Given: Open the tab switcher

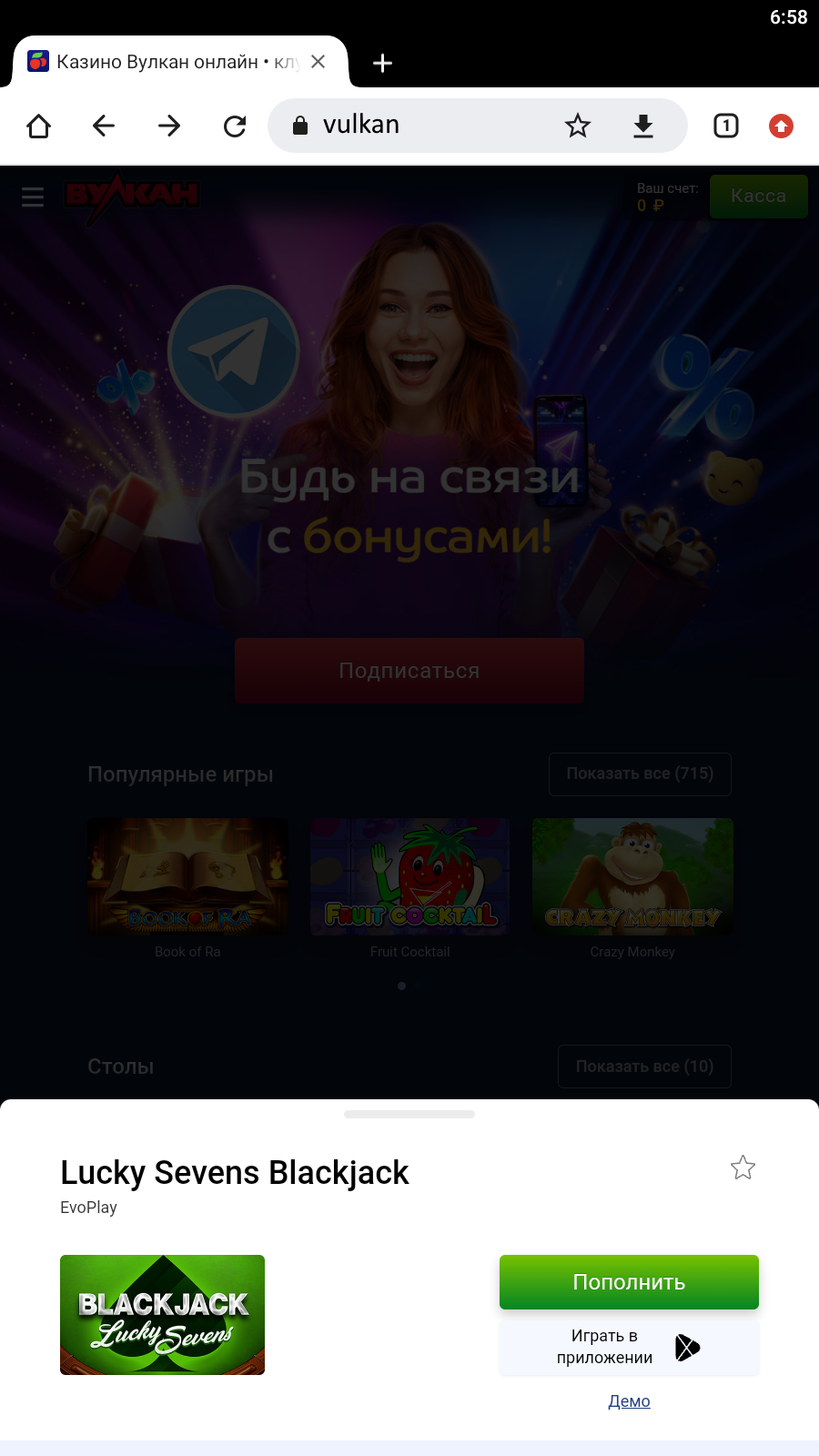Looking at the screenshot, I should (x=726, y=126).
